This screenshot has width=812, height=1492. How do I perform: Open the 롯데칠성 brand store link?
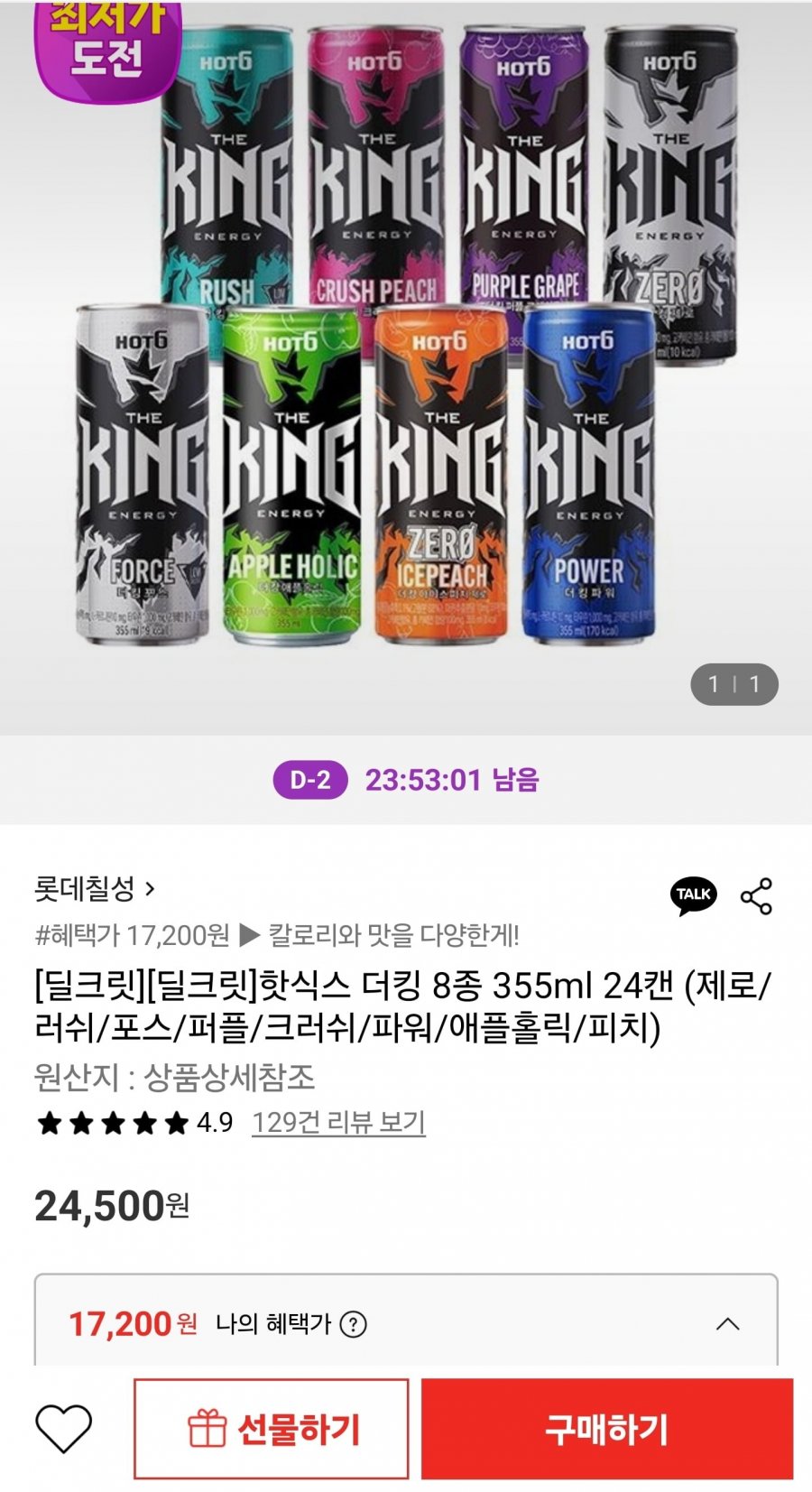point(95,889)
